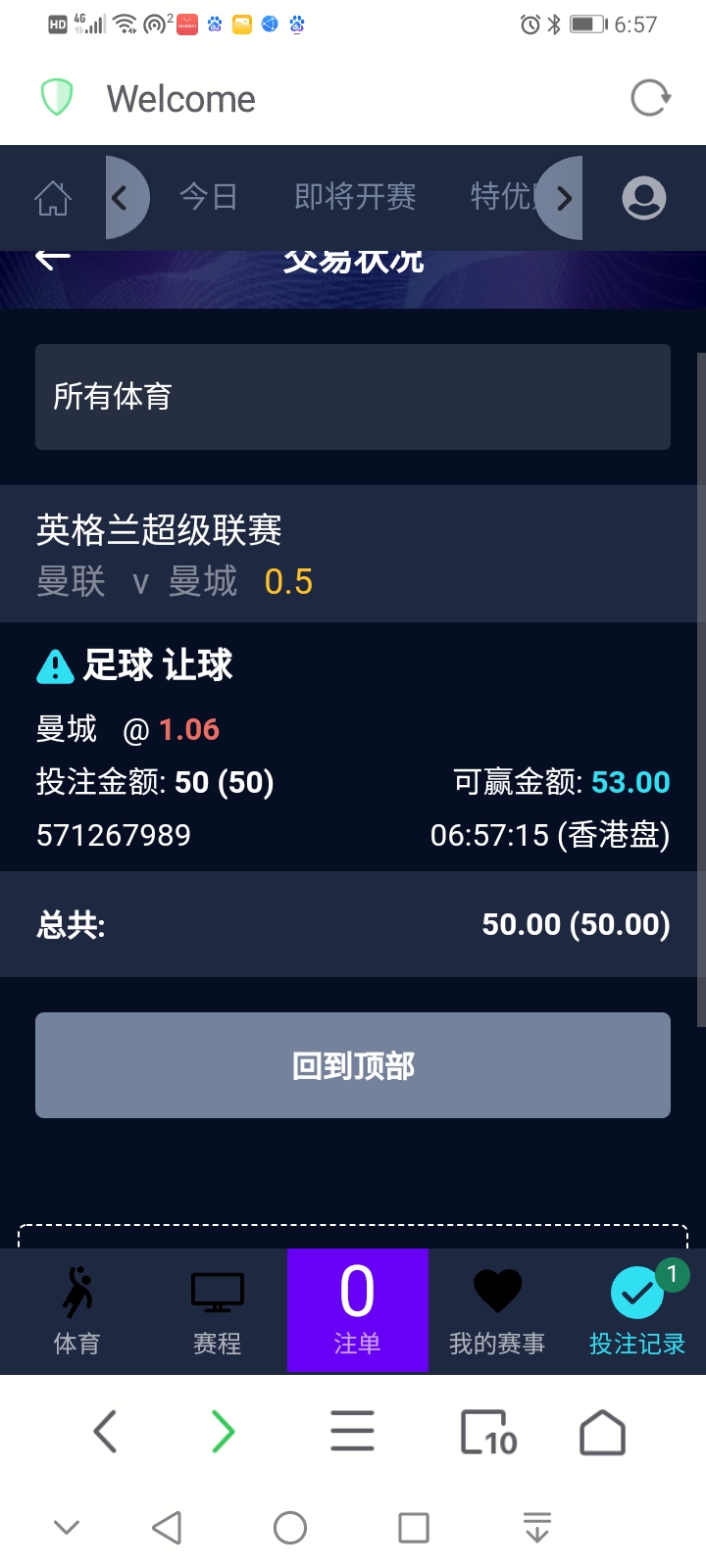Tap the home icon in browser toolbar
Viewport: 706px width, 1568px height.
coord(602,1431)
